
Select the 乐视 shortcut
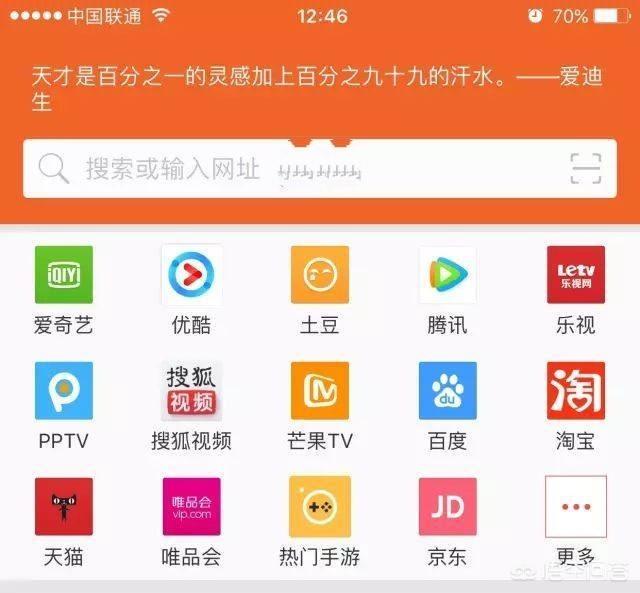click(576, 275)
